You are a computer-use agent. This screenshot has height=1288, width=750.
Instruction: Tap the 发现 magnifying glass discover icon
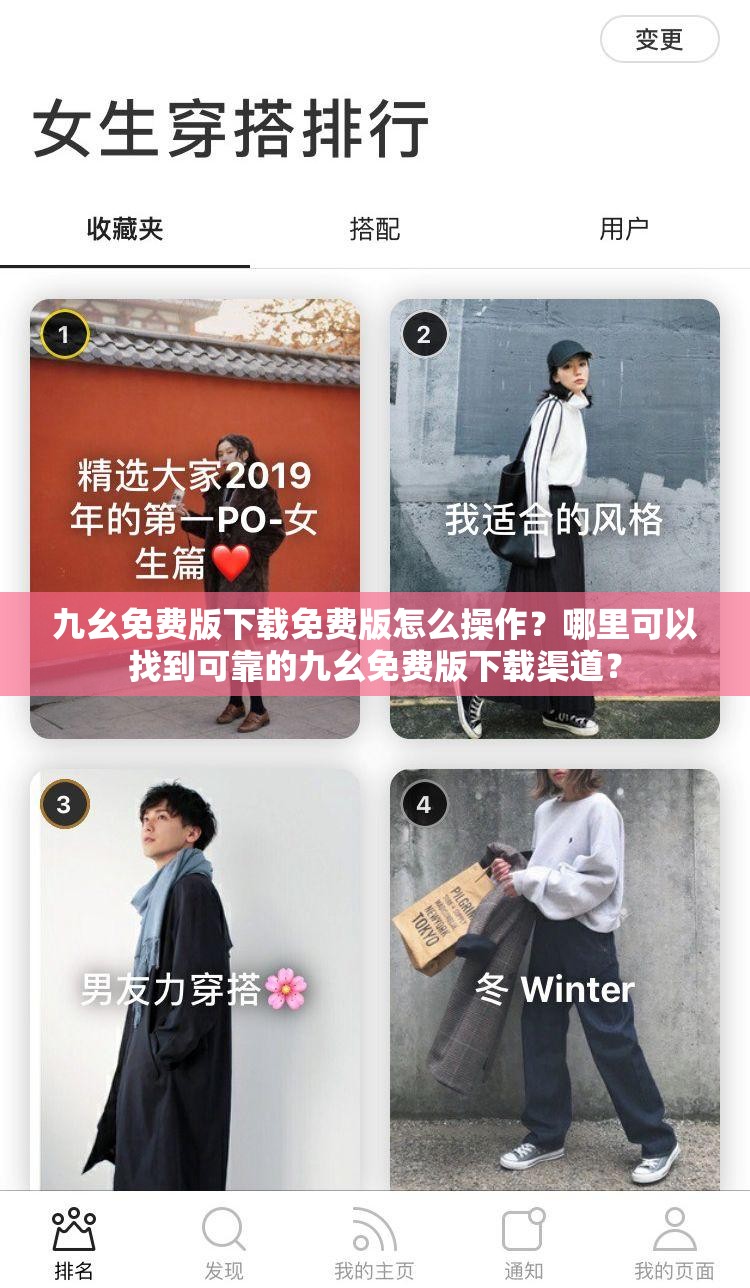click(224, 1230)
